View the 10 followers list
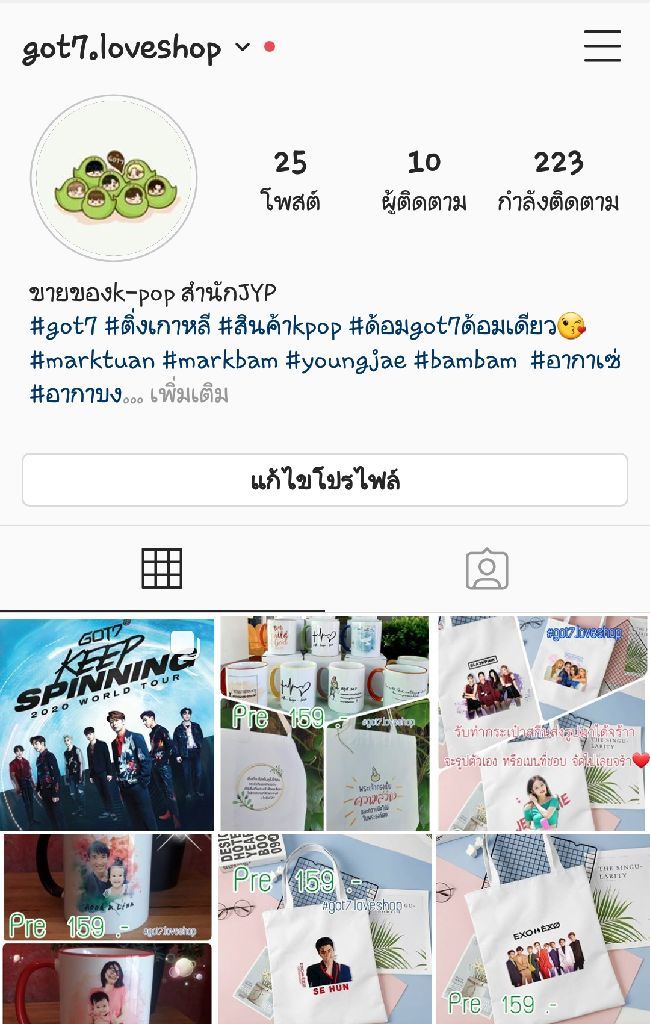This screenshot has height=1024, width=650. [424, 180]
